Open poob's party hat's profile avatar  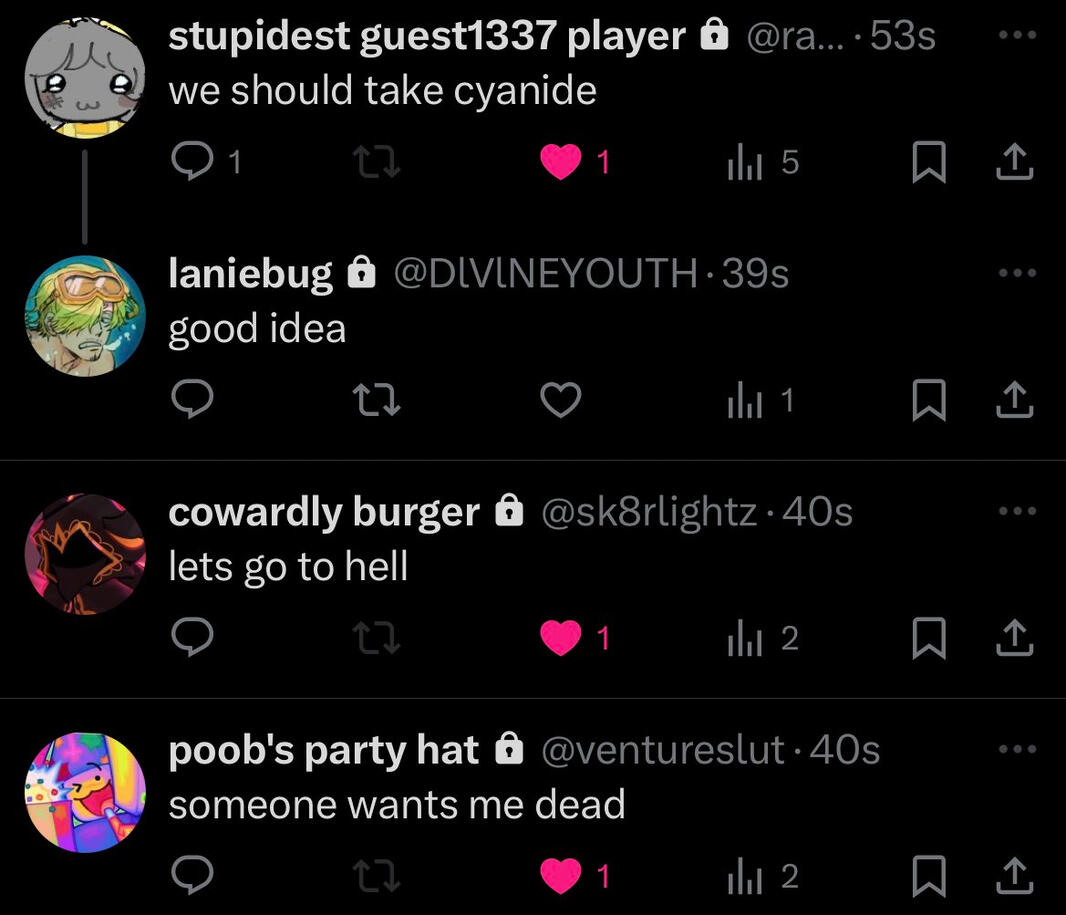pyautogui.click(x=85, y=792)
